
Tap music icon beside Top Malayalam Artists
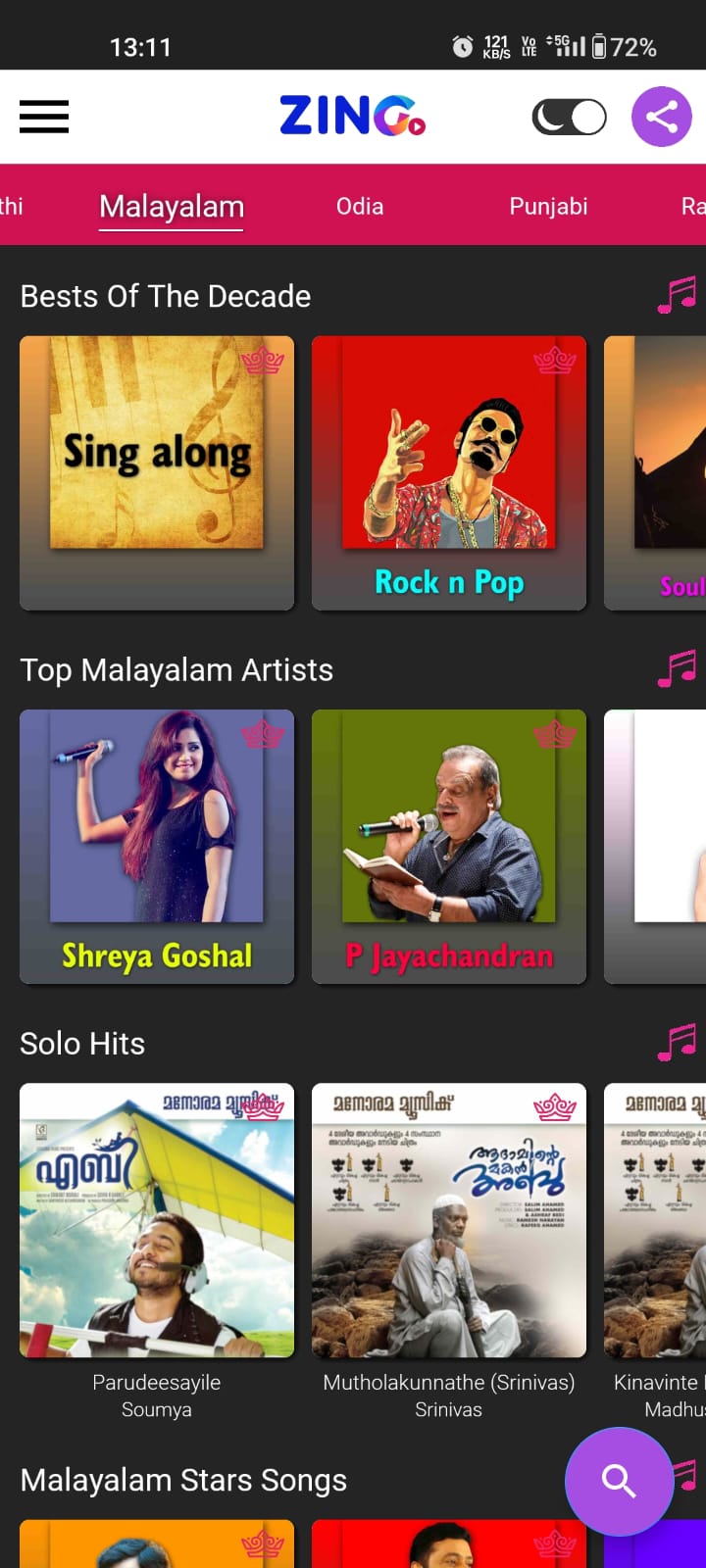pos(677,668)
